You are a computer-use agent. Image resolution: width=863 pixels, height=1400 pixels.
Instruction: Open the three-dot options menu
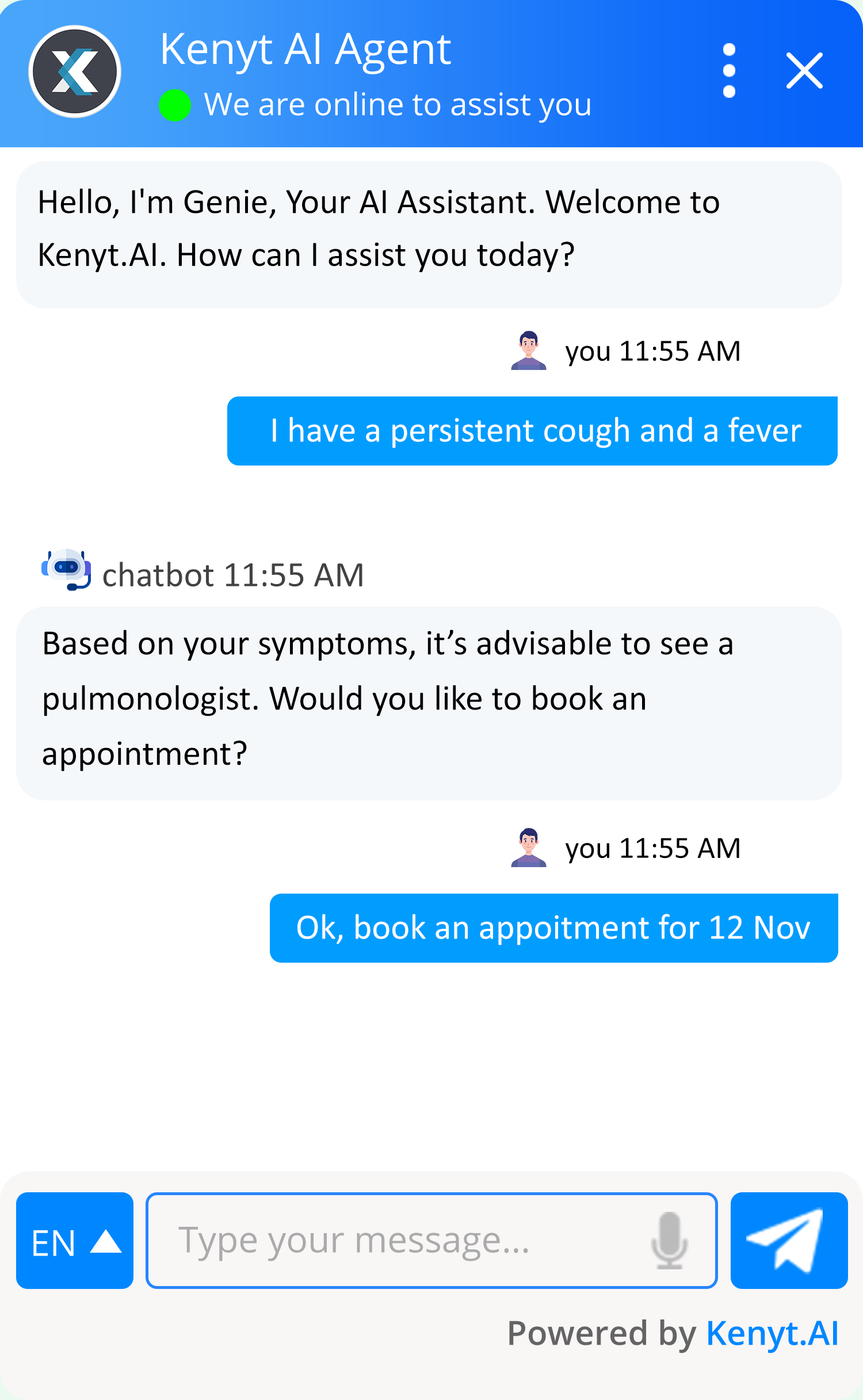point(730,69)
